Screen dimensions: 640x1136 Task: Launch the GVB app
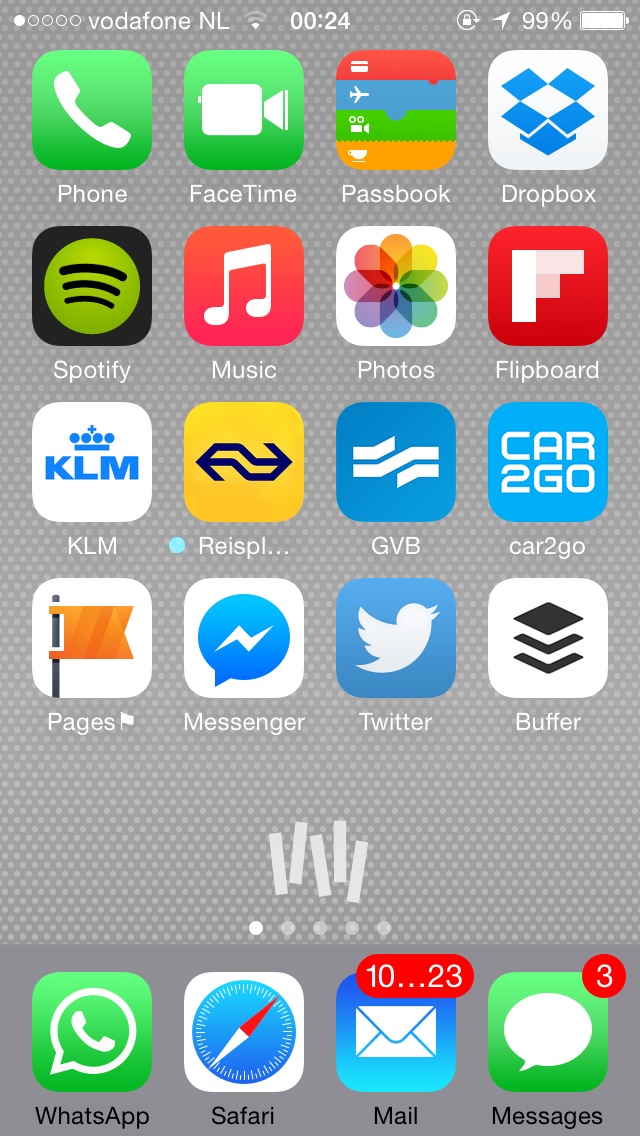pyautogui.click(x=396, y=462)
